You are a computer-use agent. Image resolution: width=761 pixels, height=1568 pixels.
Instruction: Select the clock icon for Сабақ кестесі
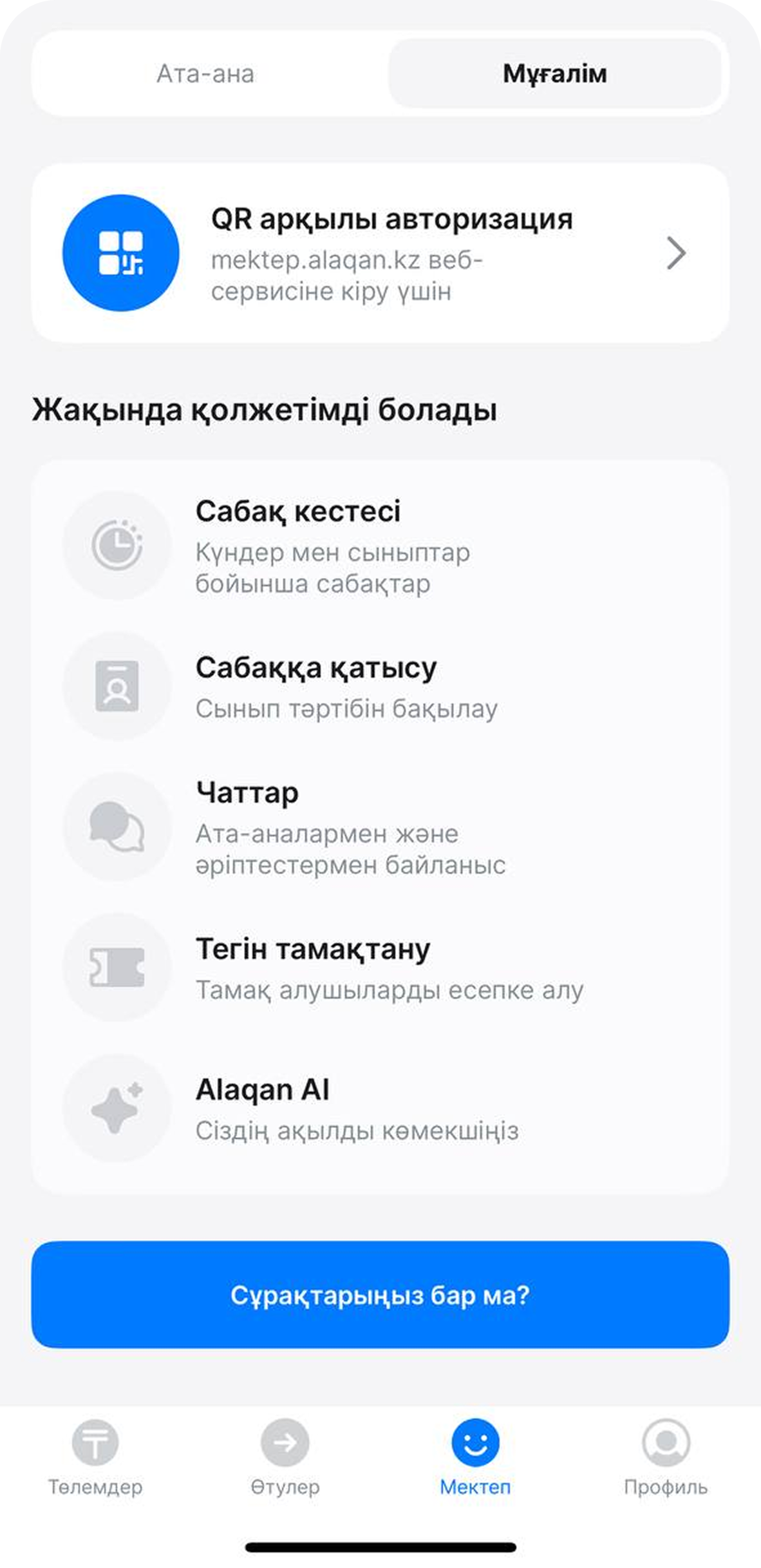117,544
